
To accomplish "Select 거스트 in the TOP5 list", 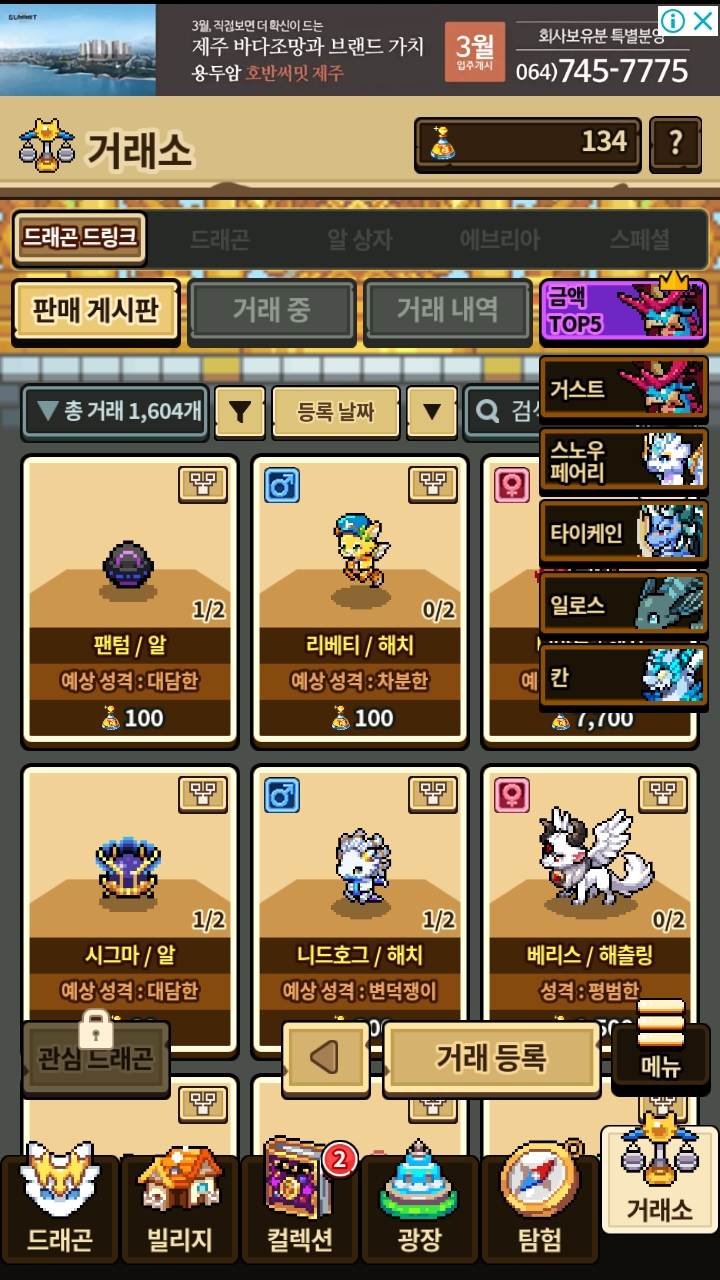I will pos(622,386).
